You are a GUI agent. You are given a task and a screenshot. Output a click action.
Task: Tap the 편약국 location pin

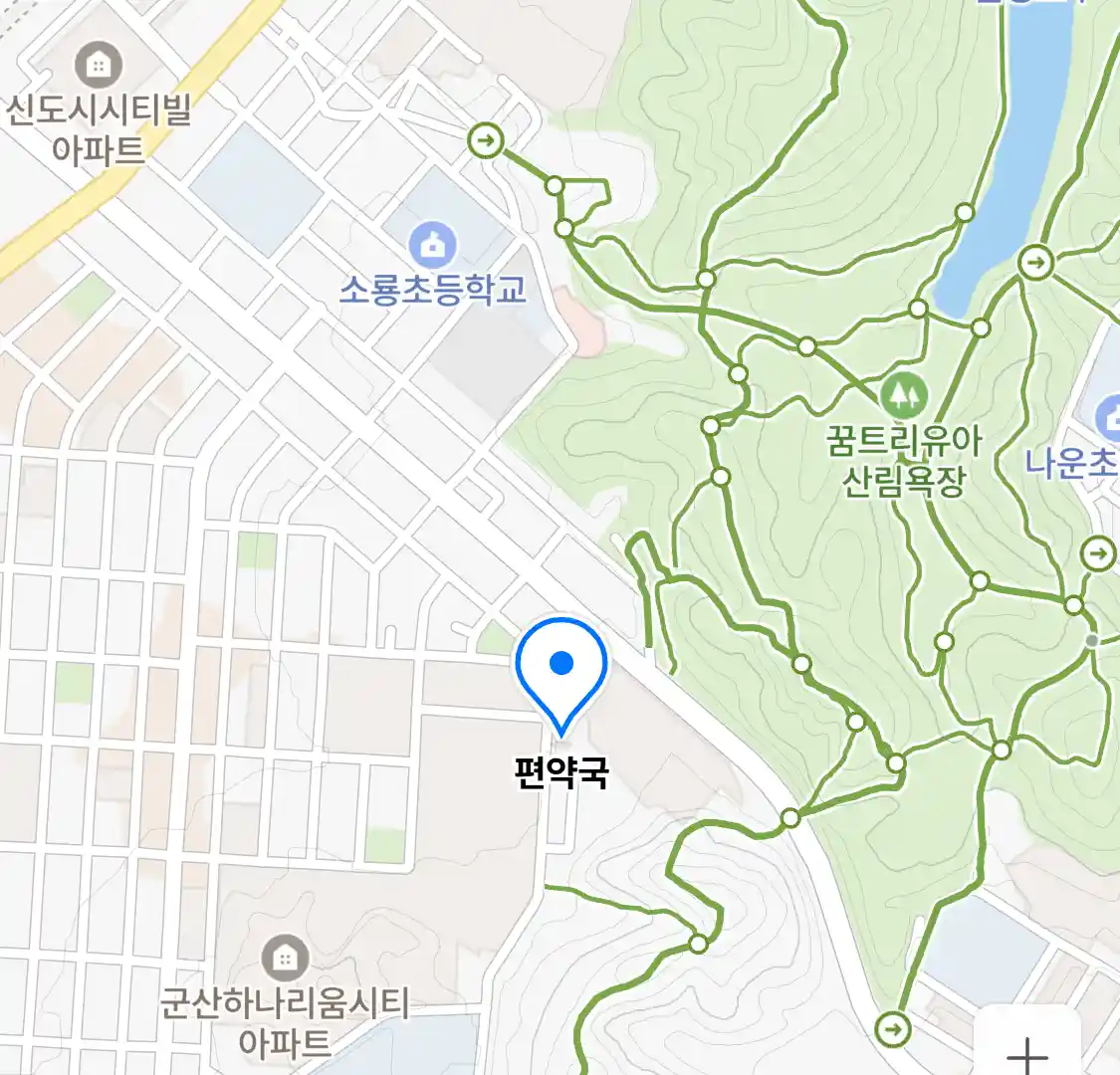[561, 669]
